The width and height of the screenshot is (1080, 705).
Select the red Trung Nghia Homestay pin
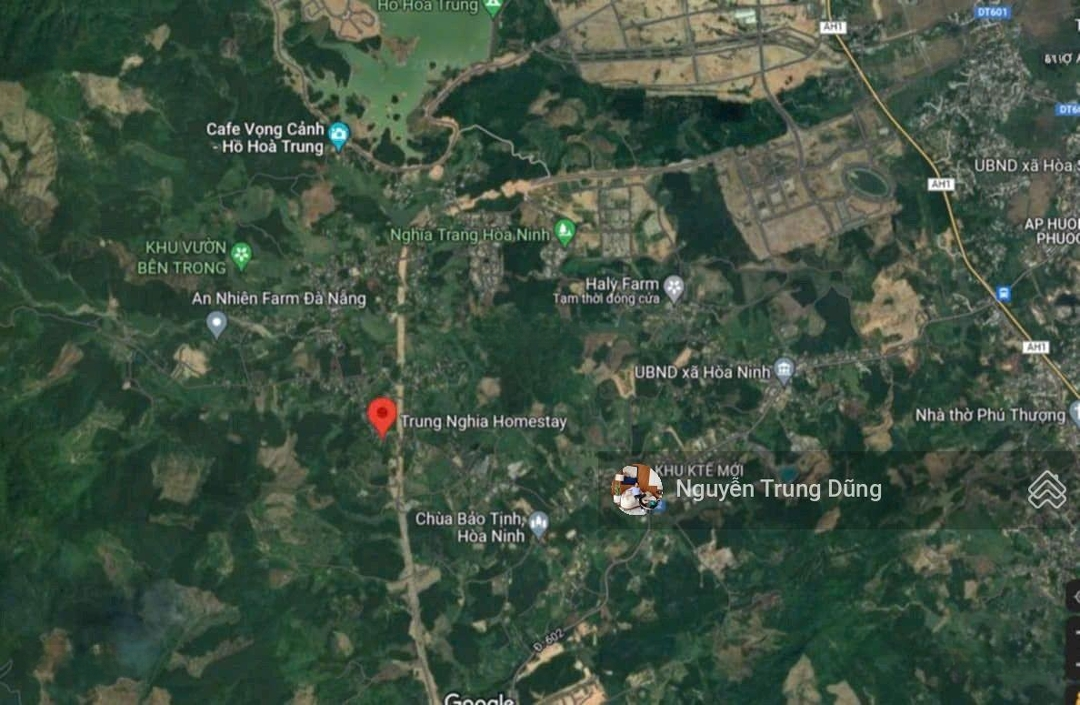[382, 414]
